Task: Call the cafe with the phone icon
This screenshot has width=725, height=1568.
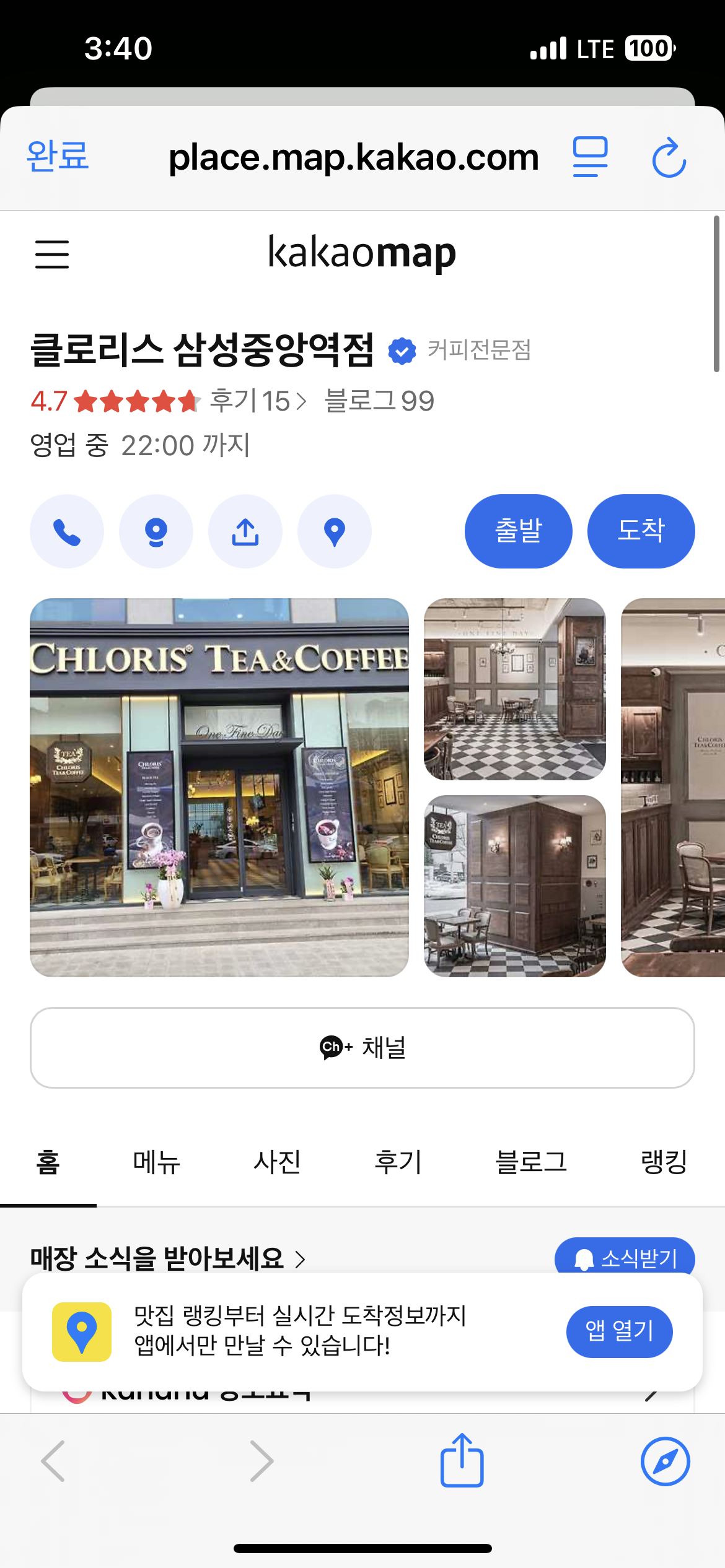Action: click(67, 531)
